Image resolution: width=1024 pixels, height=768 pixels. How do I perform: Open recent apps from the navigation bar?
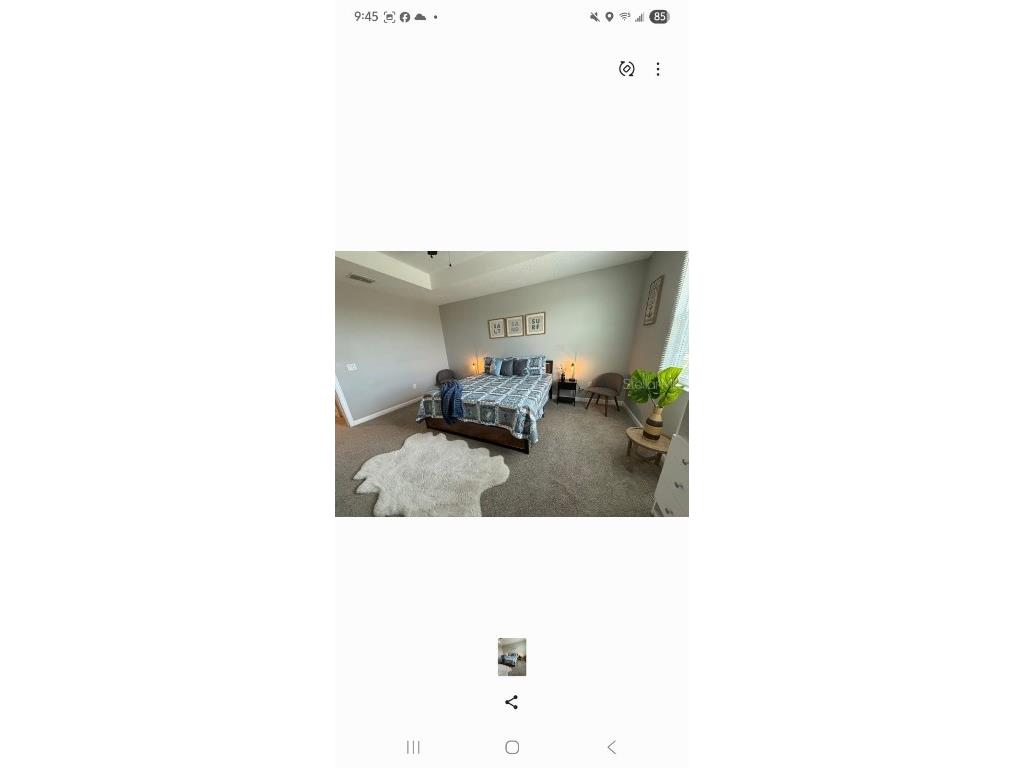coord(413,747)
